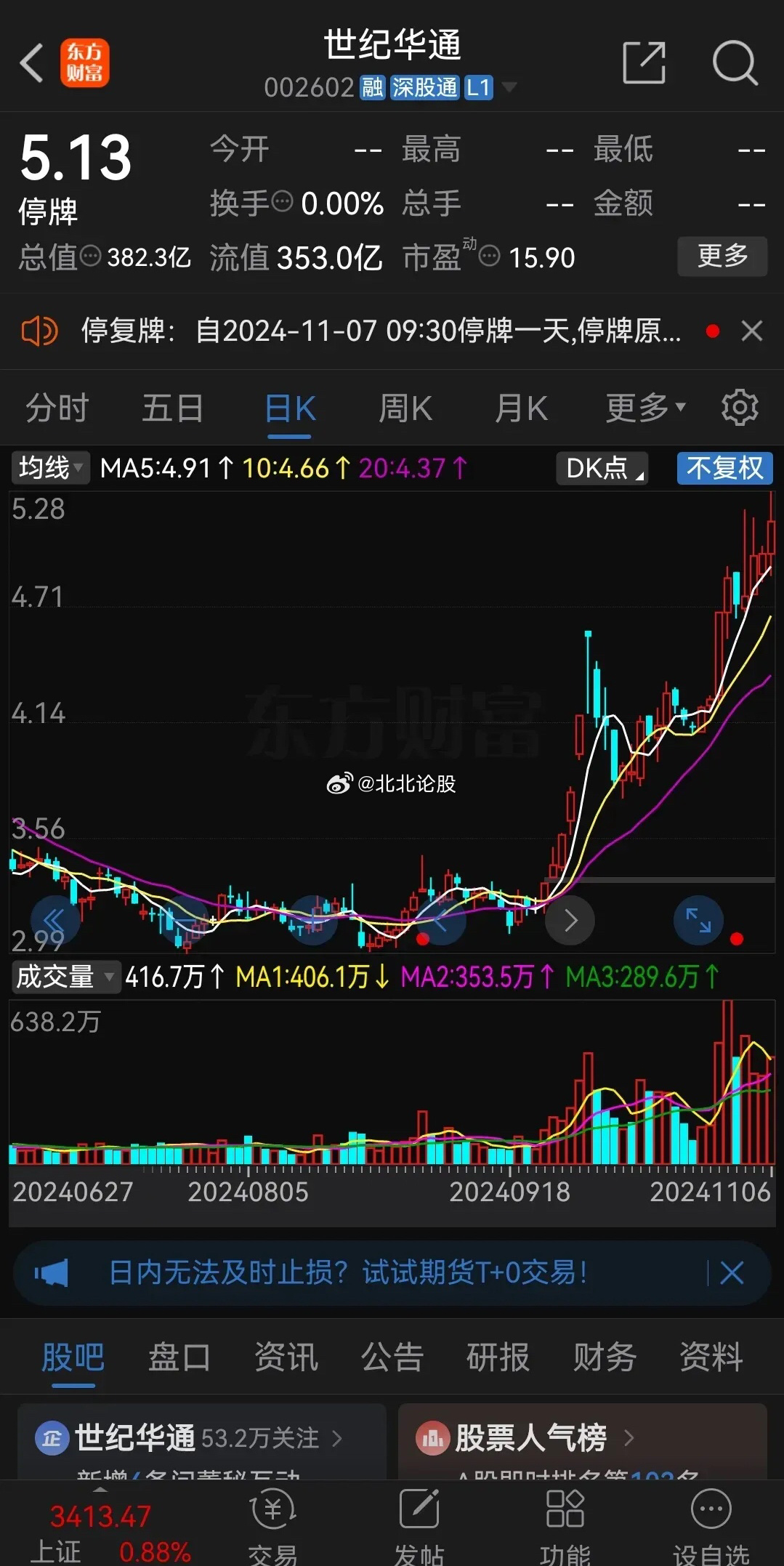Share this stock page
Screen dimensions: 784x1566
[x=644, y=63]
